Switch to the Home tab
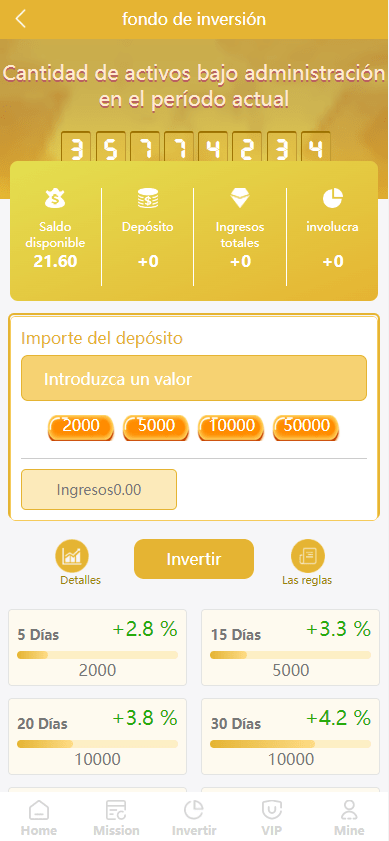 (x=39, y=817)
